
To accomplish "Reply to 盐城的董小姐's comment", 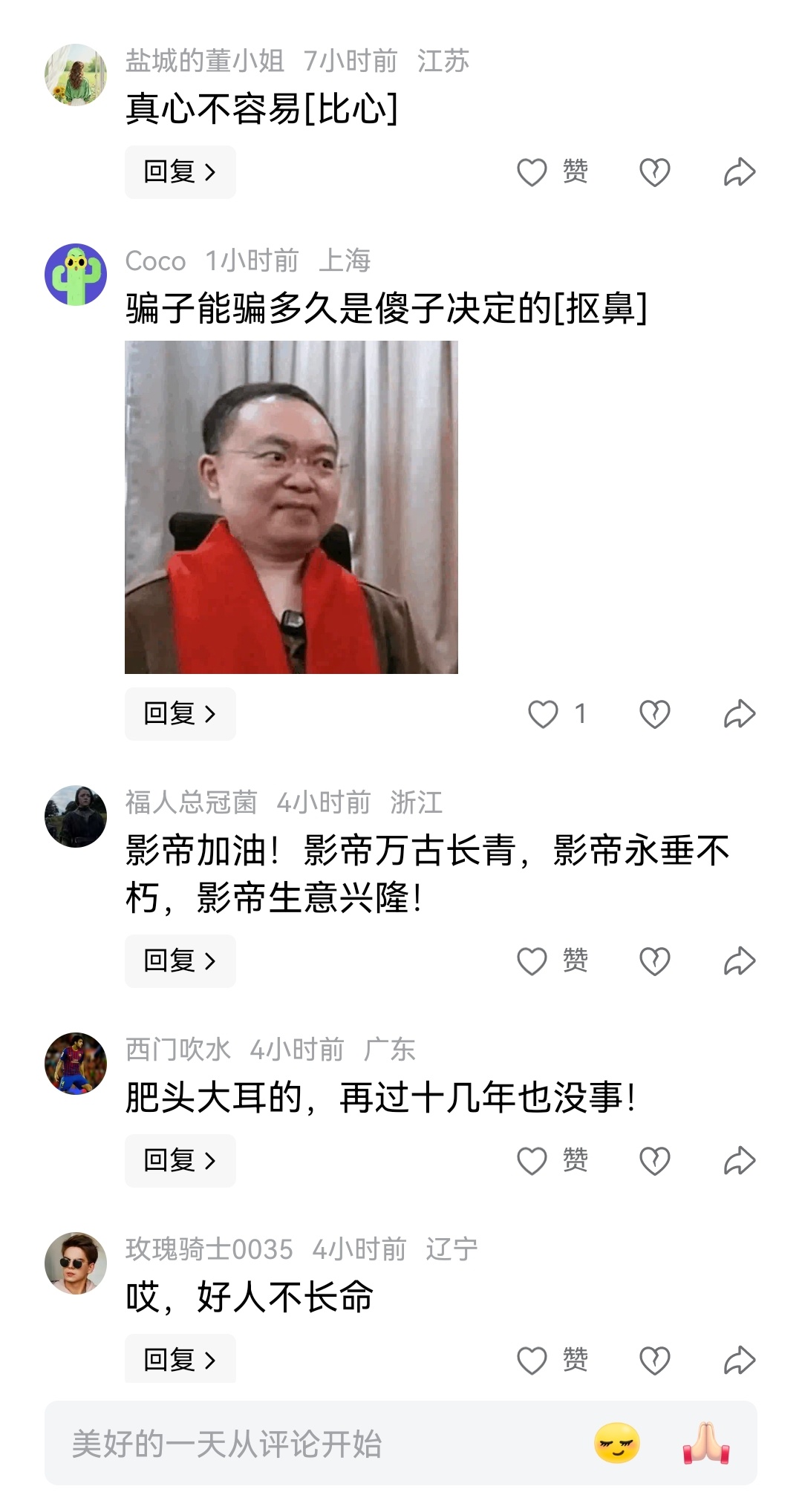I will click(180, 172).
